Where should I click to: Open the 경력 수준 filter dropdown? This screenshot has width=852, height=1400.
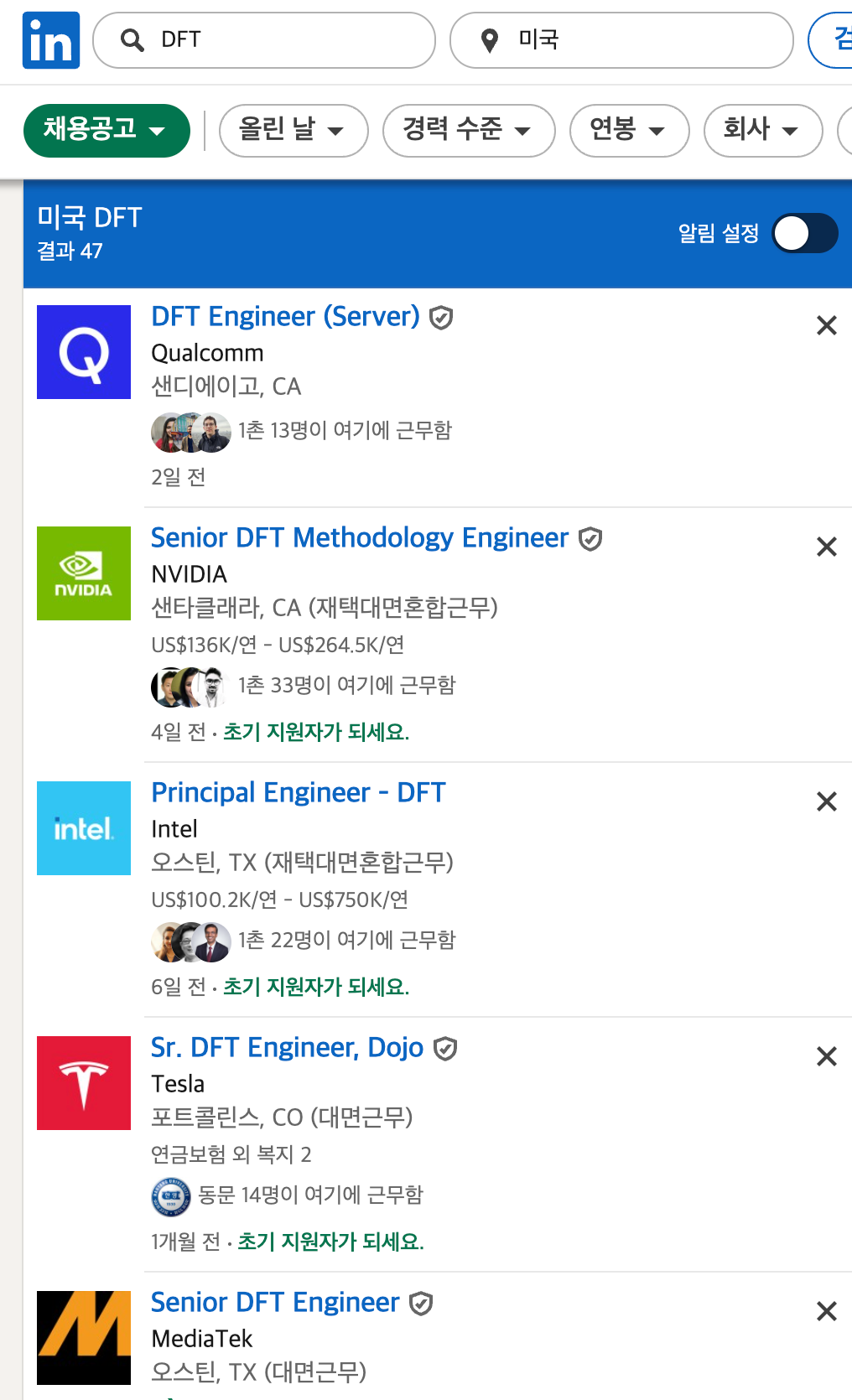pyautogui.click(x=468, y=131)
